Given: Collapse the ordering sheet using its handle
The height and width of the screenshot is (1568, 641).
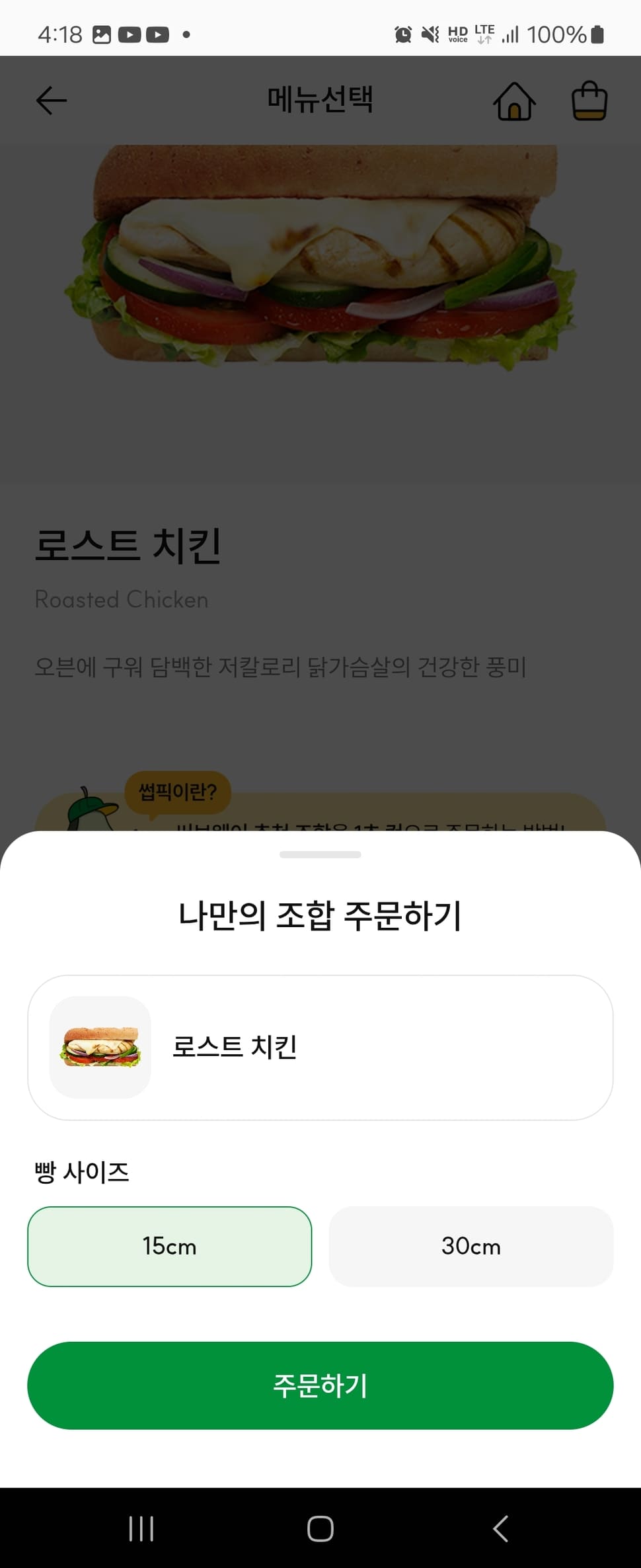Looking at the screenshot, I should tap(320, 854).
